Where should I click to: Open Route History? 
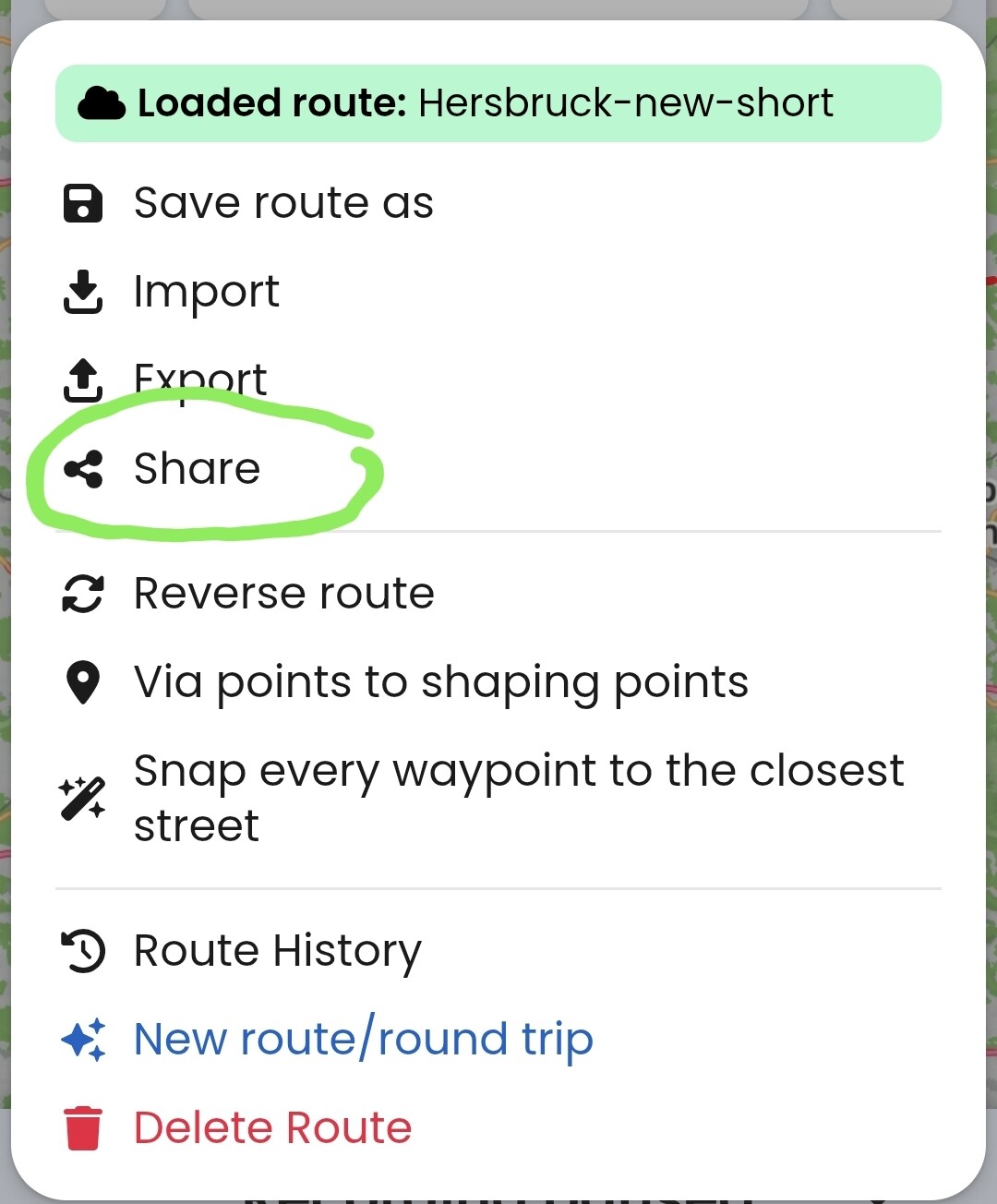tap(277, 950)
